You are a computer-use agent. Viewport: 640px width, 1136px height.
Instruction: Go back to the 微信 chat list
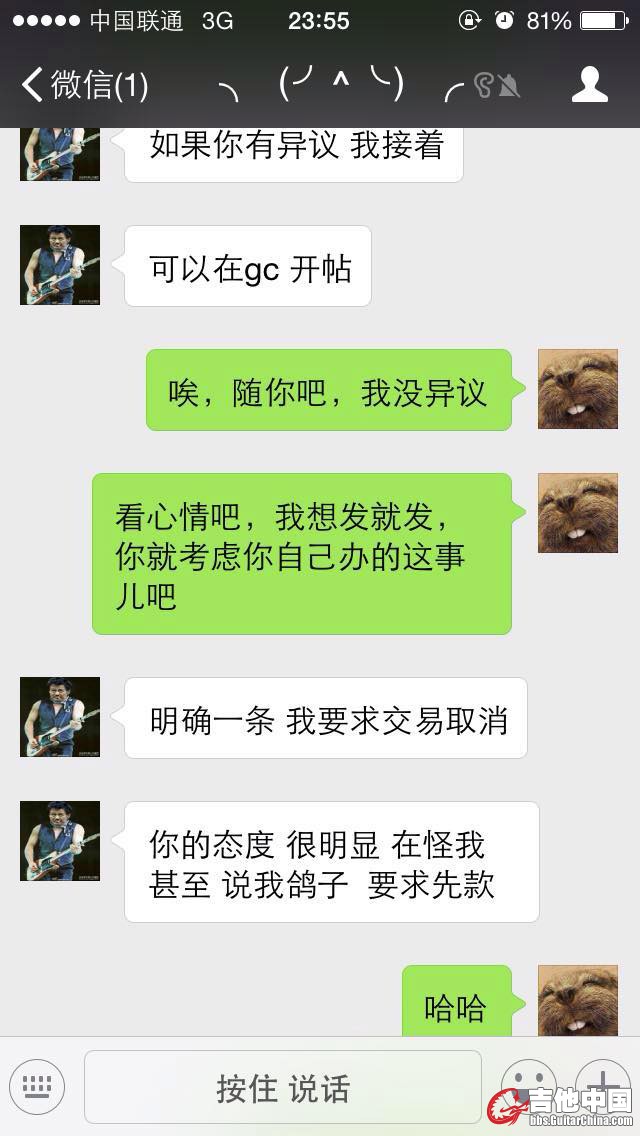84,85
